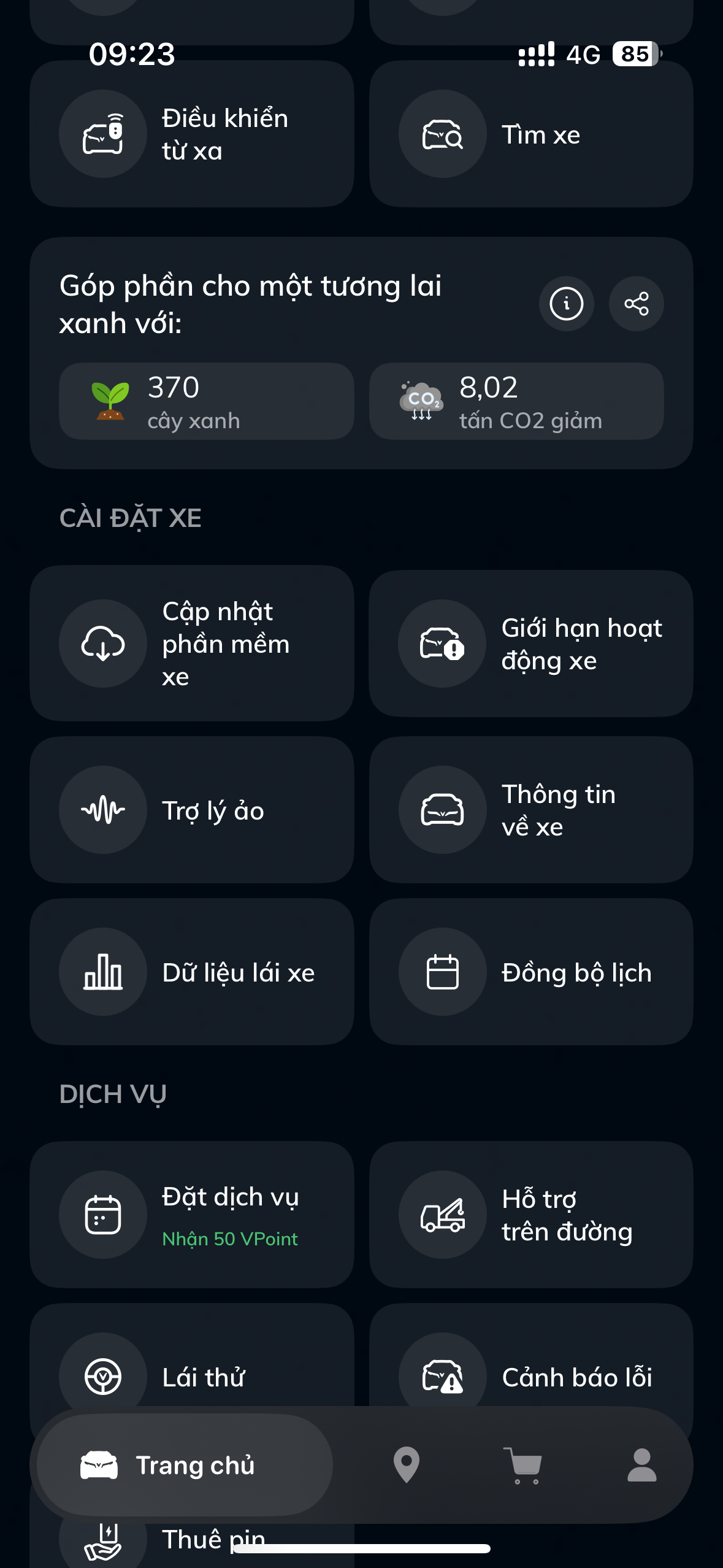Share the green contribution stats
Image resolution: width=723 pixels, height=1568 pixels.
point(636,304)
